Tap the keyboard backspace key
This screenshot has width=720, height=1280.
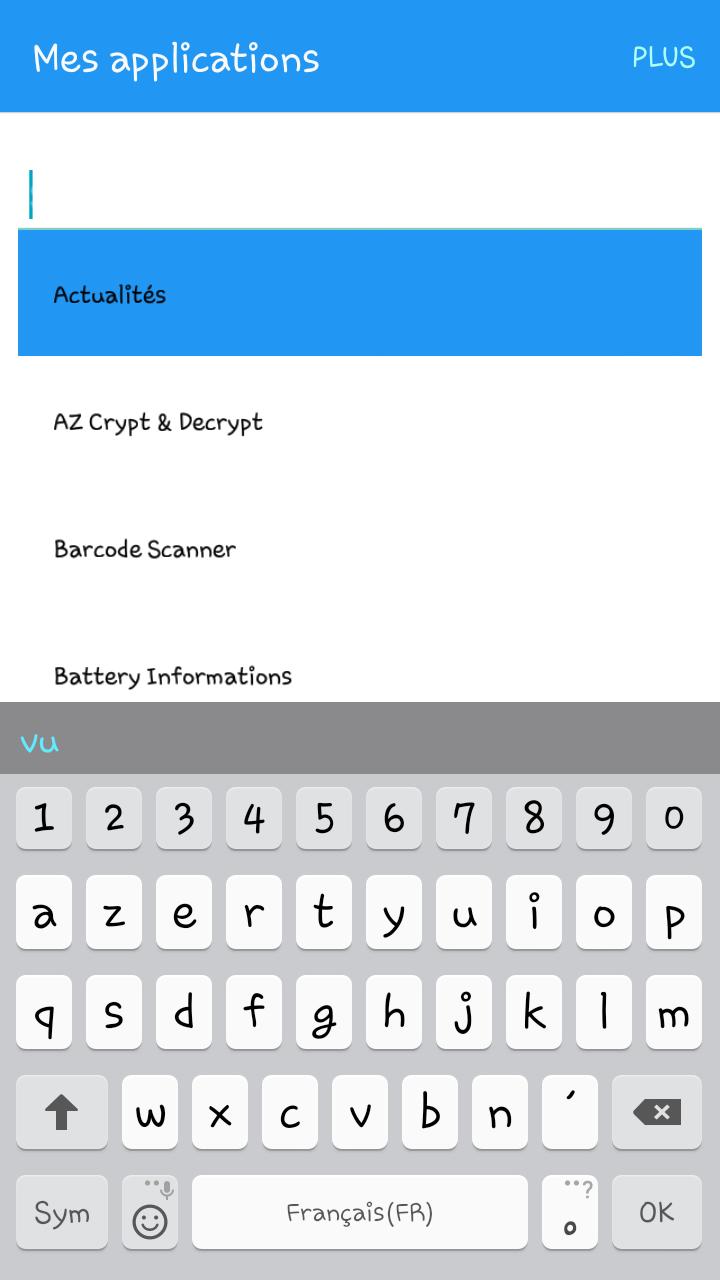[657, 1112]
